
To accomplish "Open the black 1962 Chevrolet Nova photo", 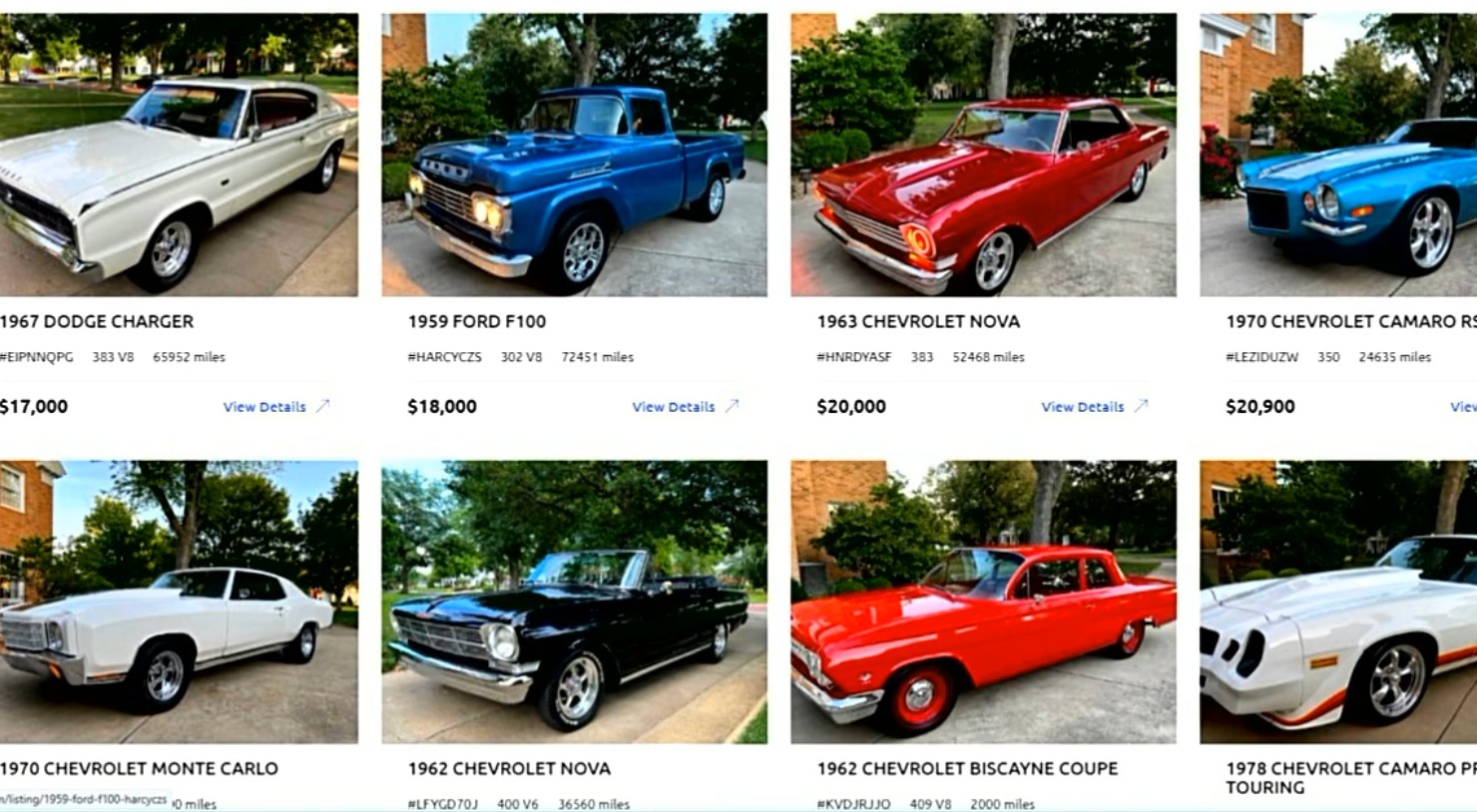I will click(x=574, y=602).
